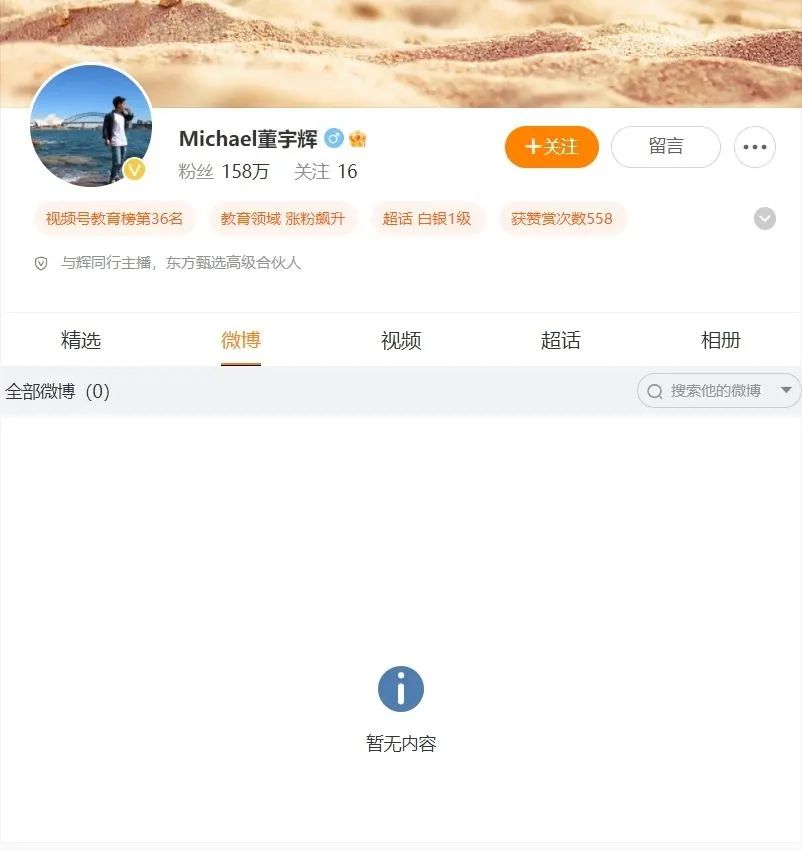Click the 搜索他的微博 search input field
Image resolution: width=802 pixels, height=850 pixels.
click(x=710, y=391)
